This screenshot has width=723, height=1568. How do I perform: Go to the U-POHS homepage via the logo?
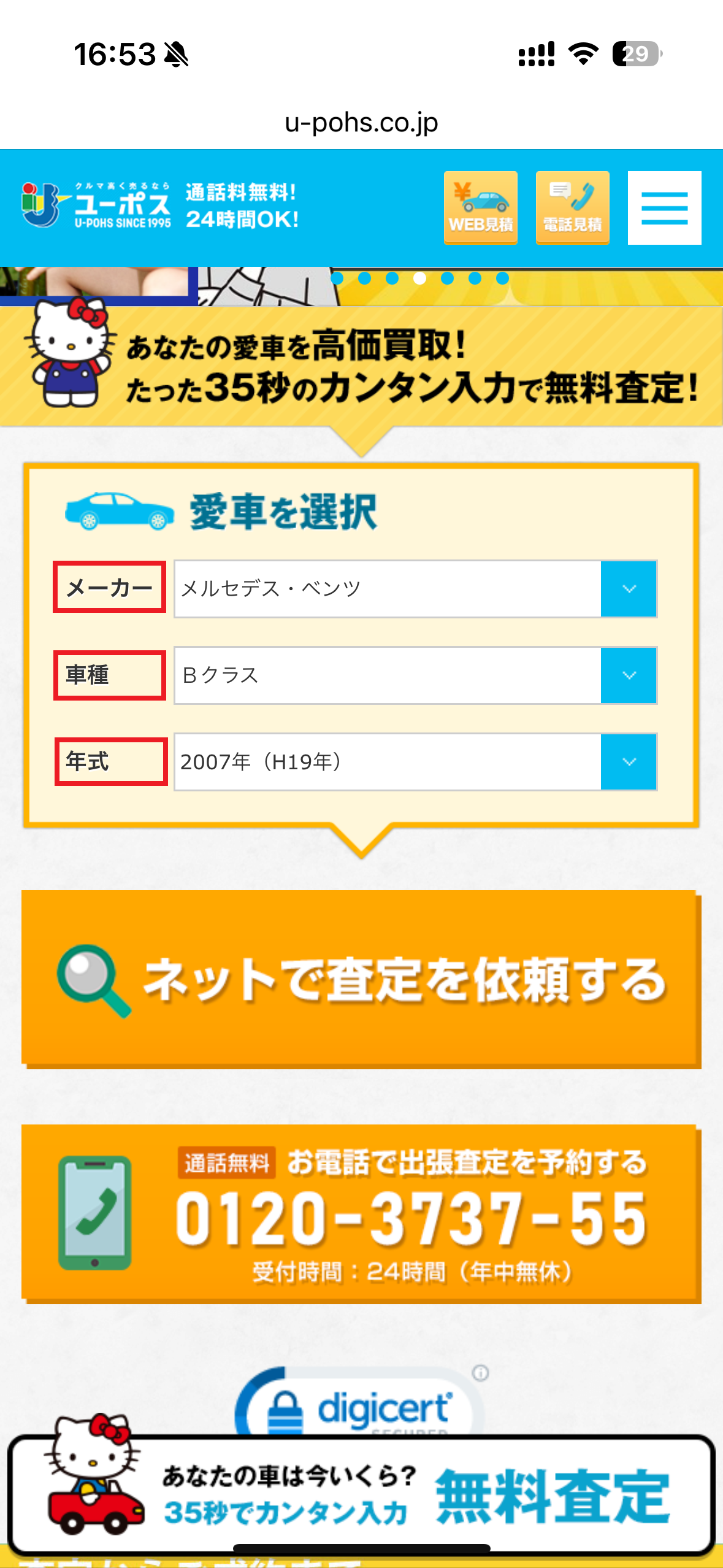97,206
